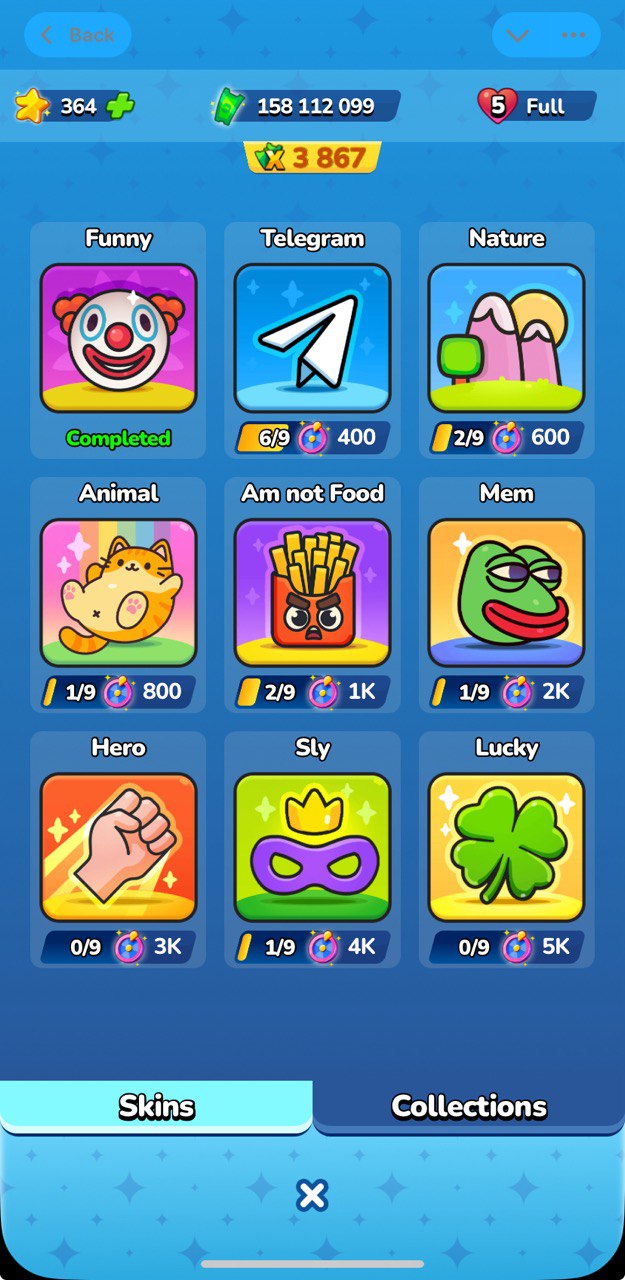
Task: Open the Funny skin collection
Action: pos(118,338)
